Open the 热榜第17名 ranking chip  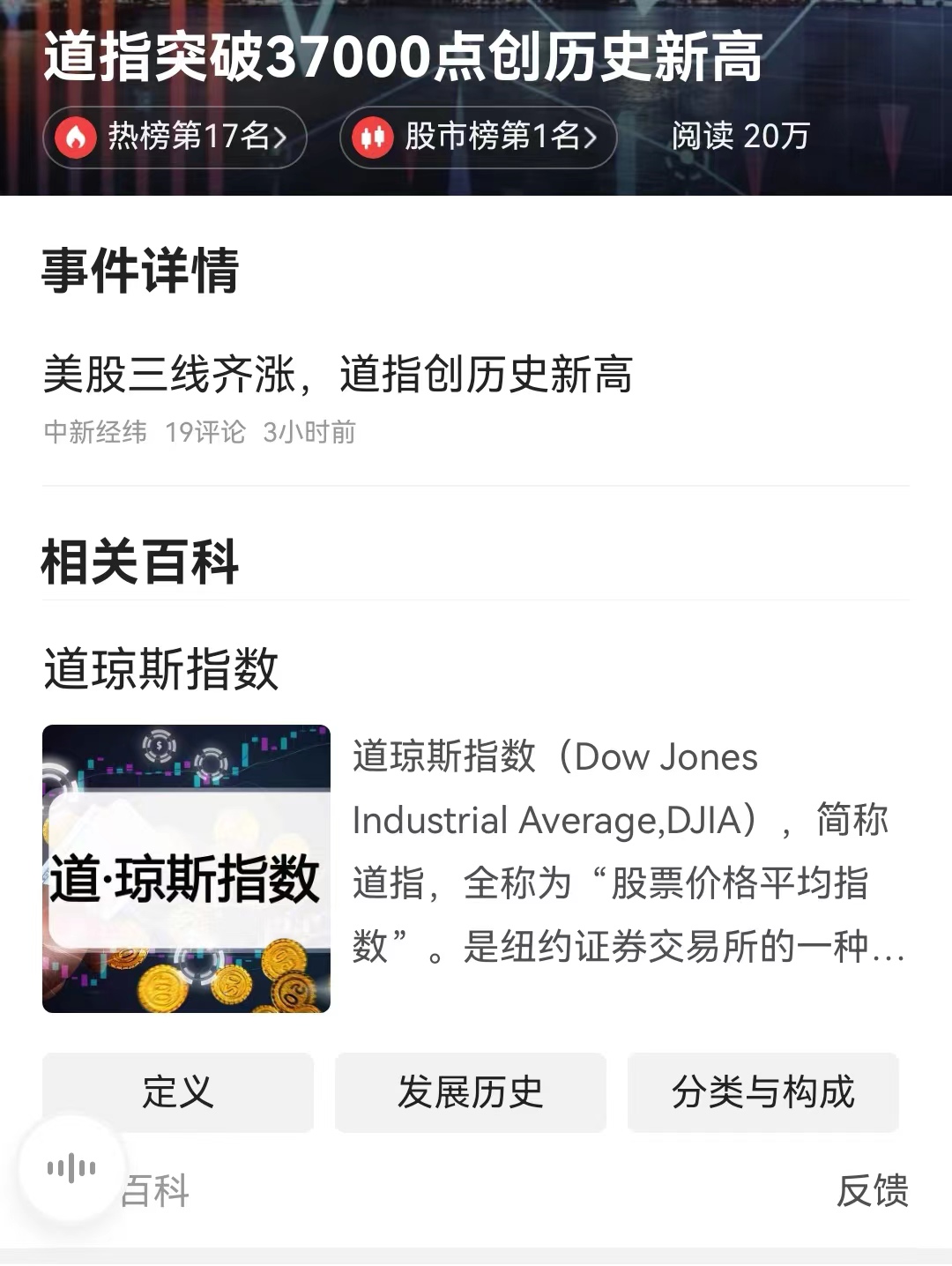coord(175,137)
